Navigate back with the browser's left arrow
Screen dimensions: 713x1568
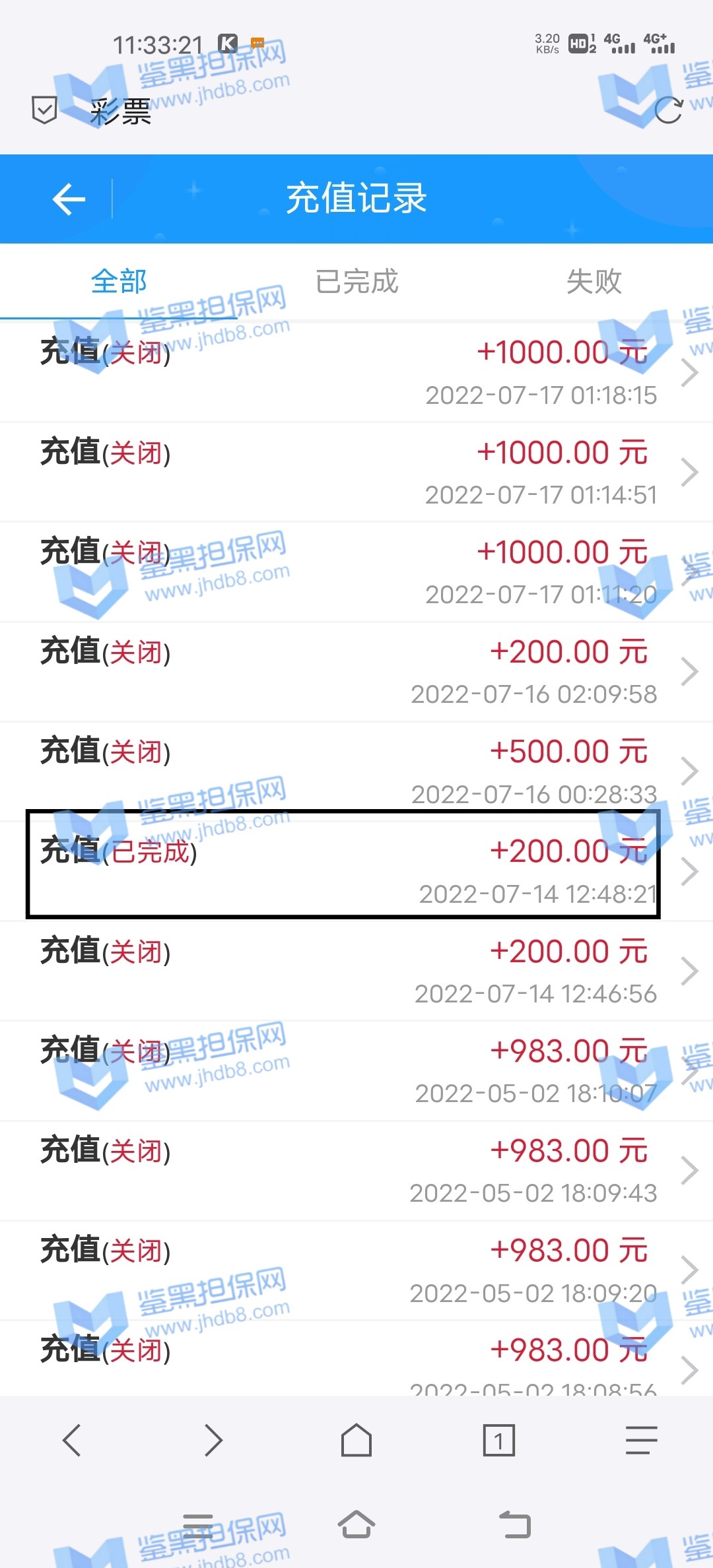(x=71, y=1440)
